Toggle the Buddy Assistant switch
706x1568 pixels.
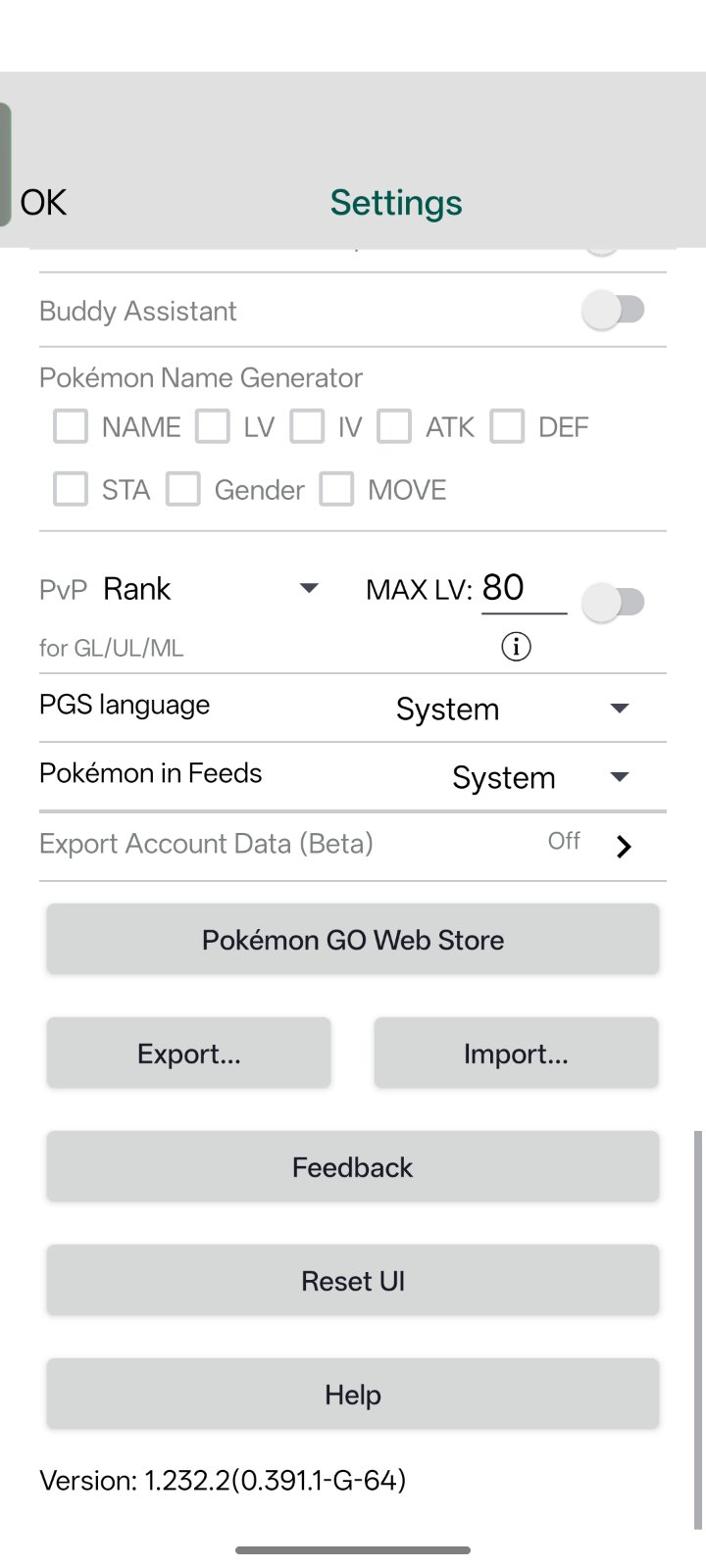click(614, 311)
